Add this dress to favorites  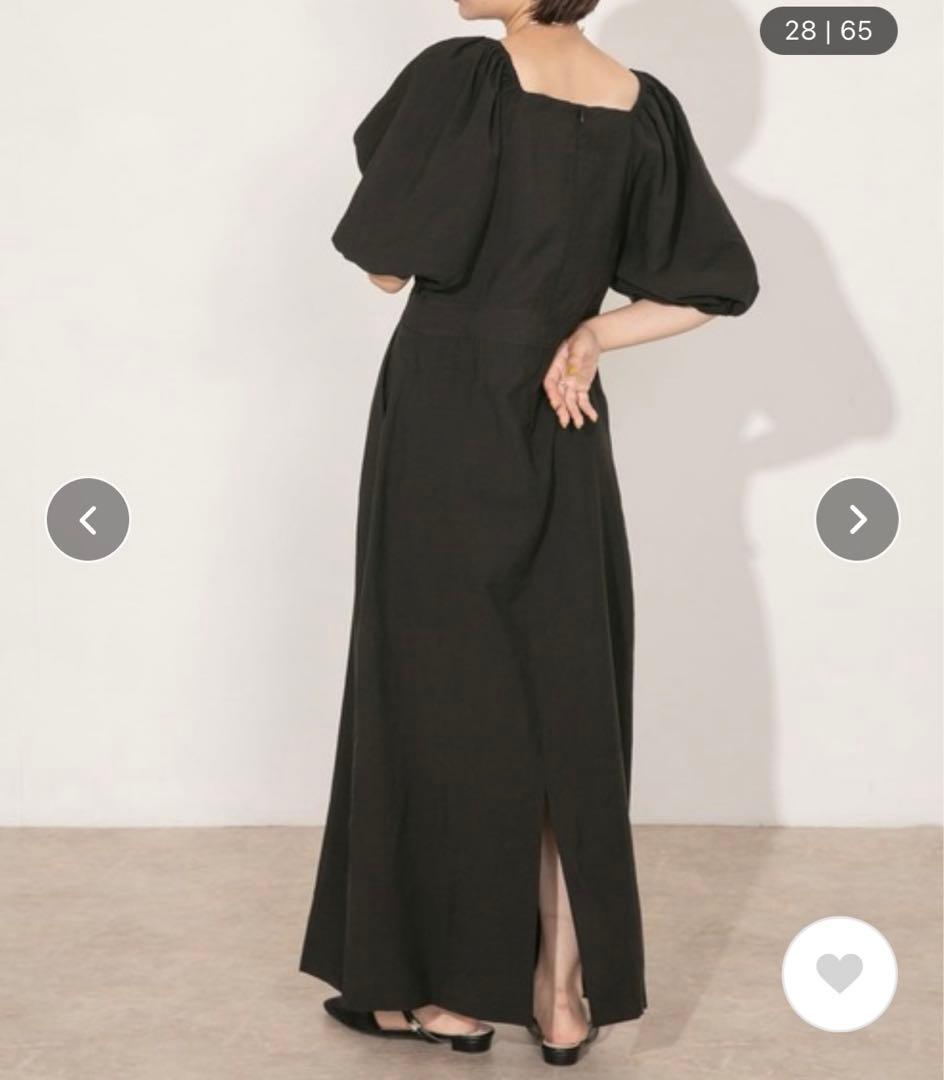pos(839,973)
